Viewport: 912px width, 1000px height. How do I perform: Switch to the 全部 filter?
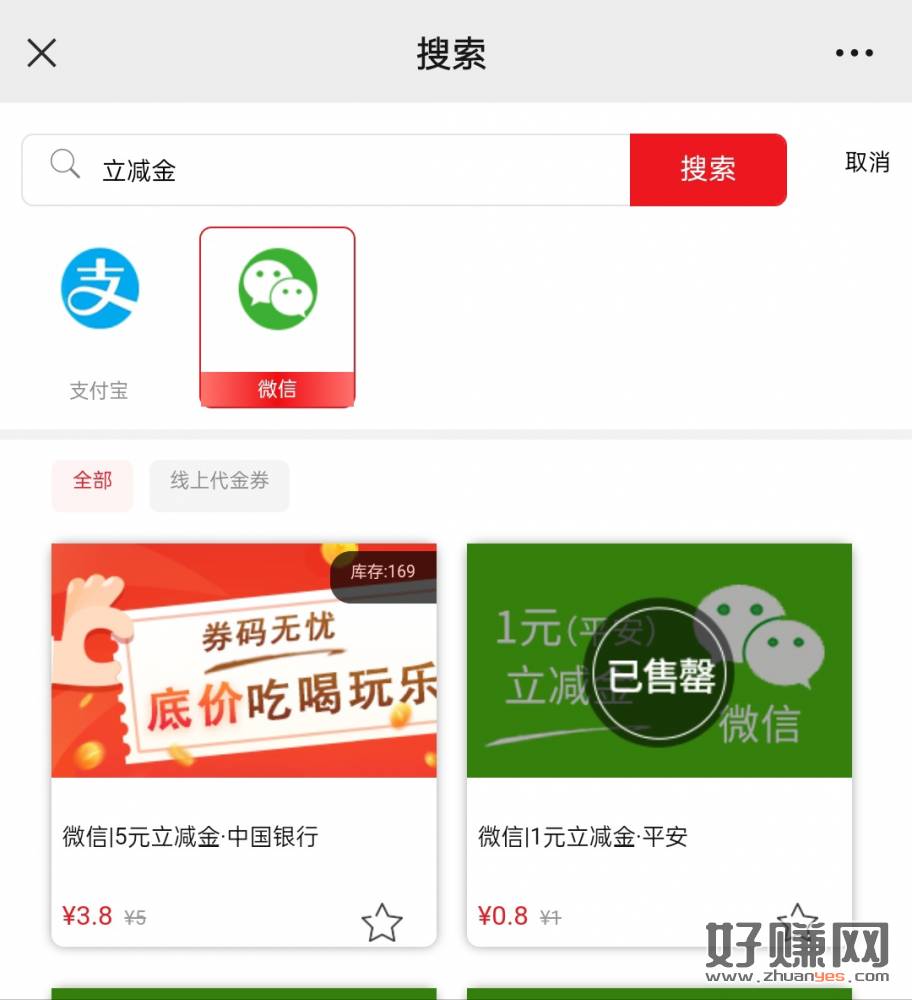(x=92, y=482)
